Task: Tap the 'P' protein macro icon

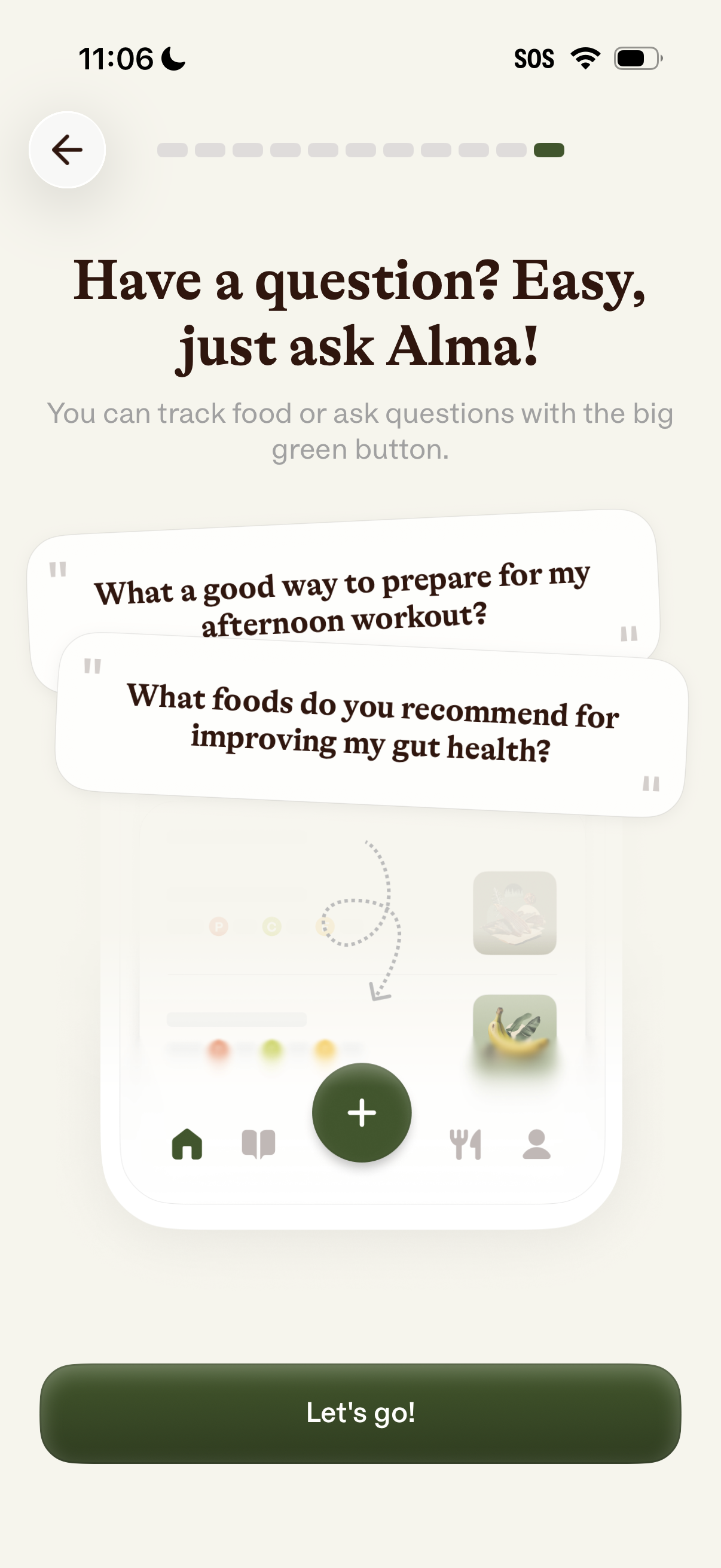Action: 217,927
